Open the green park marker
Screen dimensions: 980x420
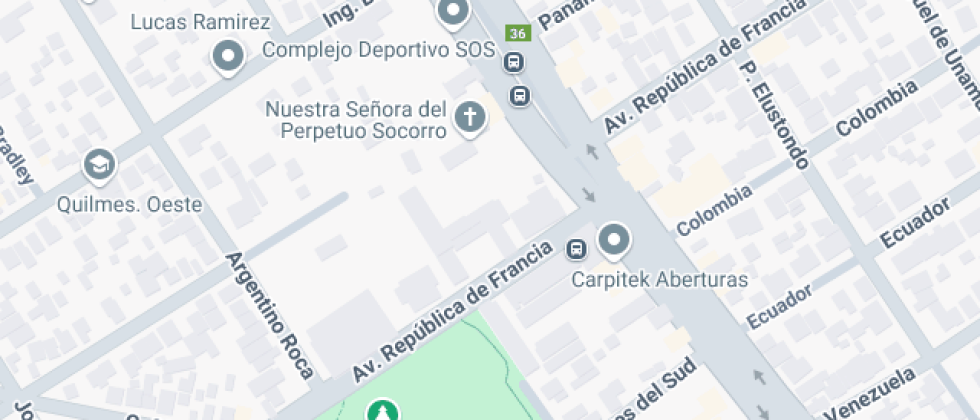[x=382, y=410]
